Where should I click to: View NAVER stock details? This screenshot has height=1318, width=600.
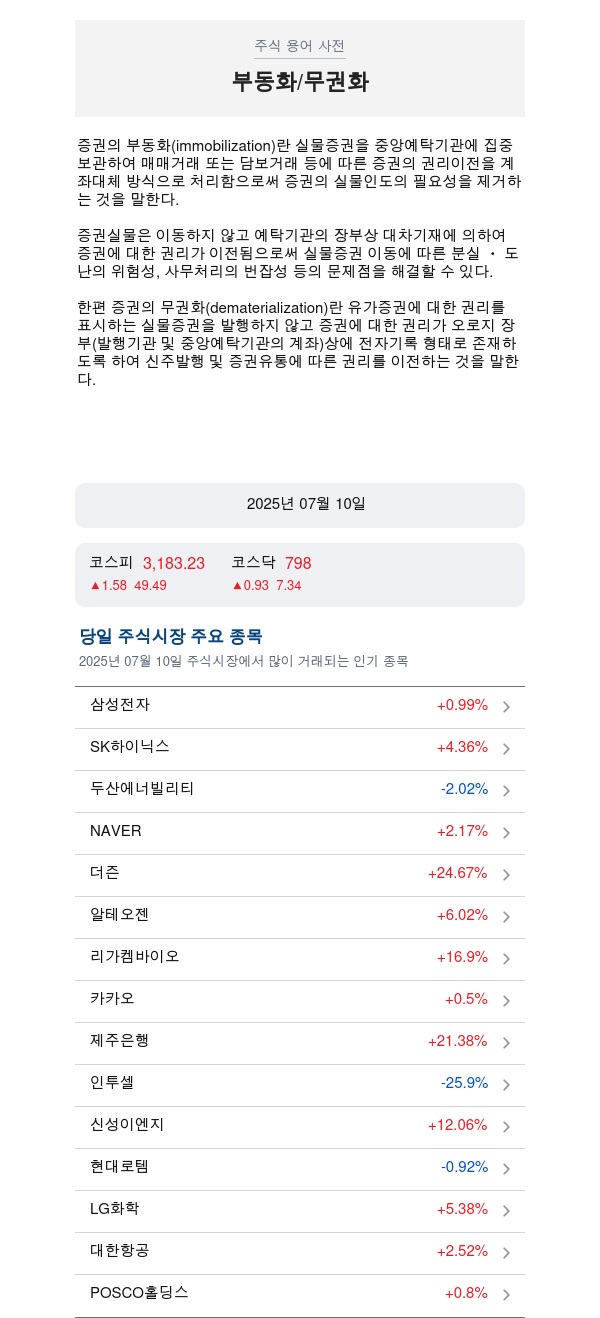tap(300, 833)
